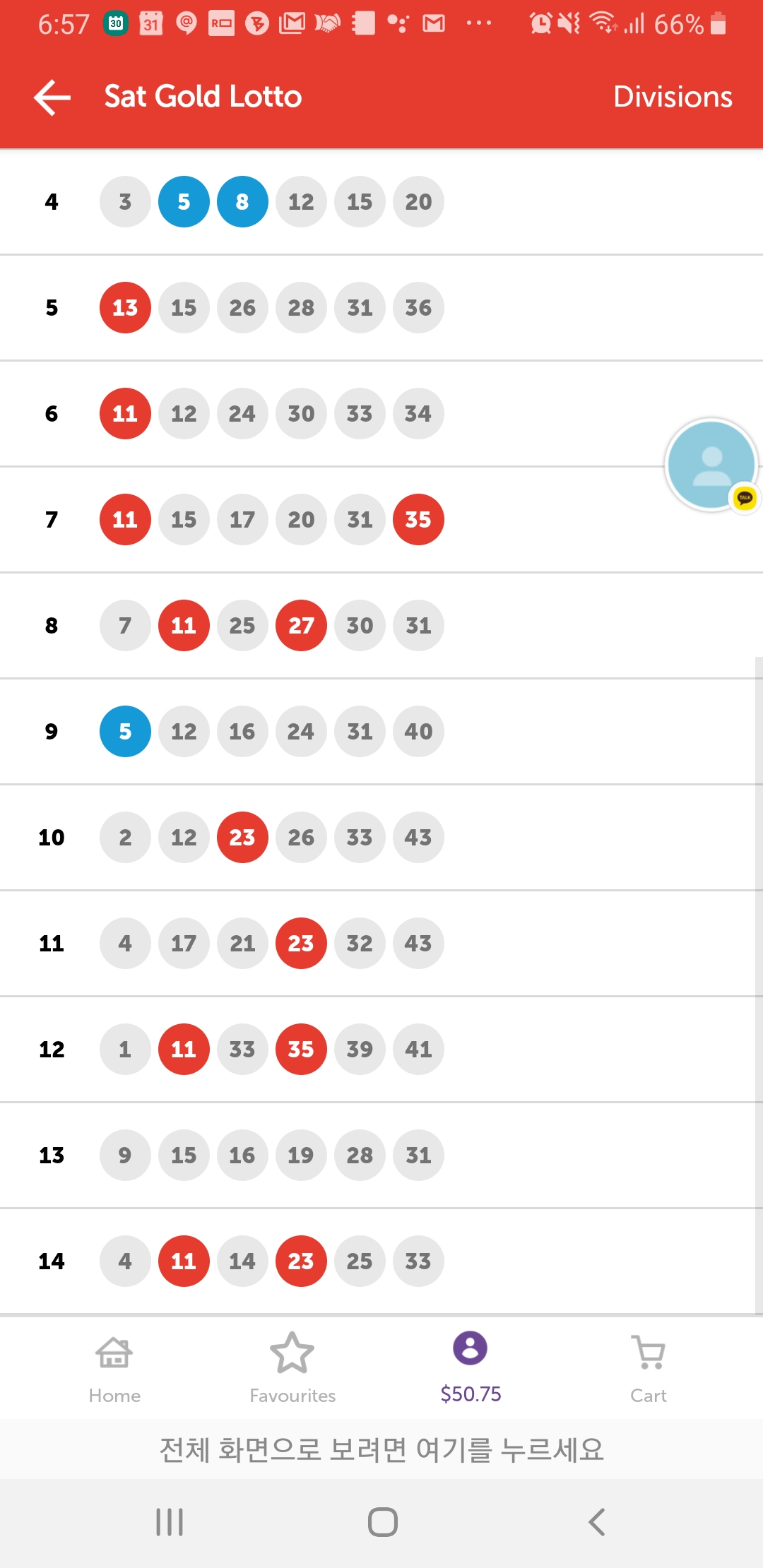The width and height of the screenshot is (763, 1568).
Task: Tap the Korean full screen prompt bar
Action: coord(381,1449)
